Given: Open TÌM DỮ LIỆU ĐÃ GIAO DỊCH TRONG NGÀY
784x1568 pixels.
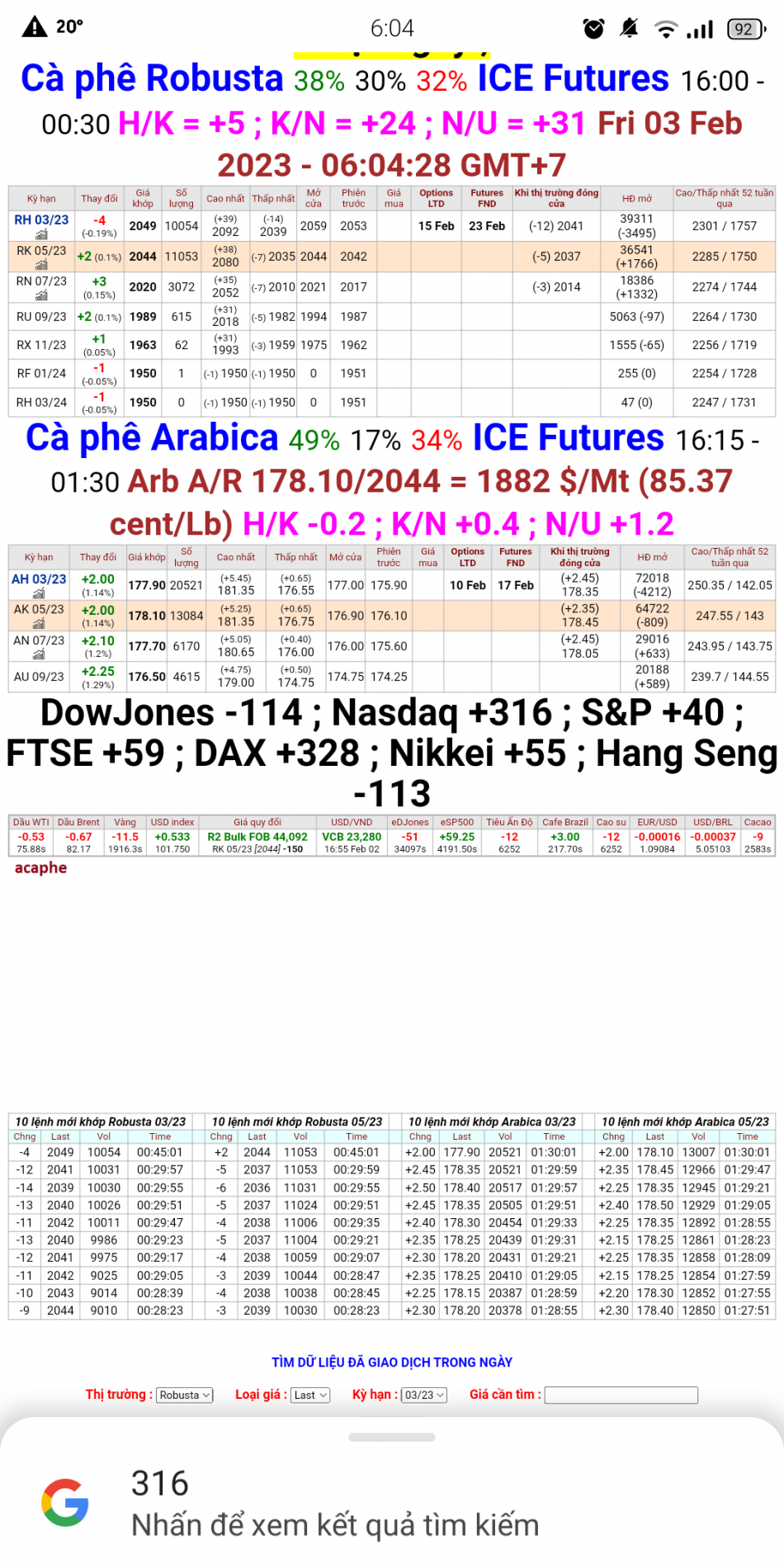Looking at the screenshot, I should 392,1363.
